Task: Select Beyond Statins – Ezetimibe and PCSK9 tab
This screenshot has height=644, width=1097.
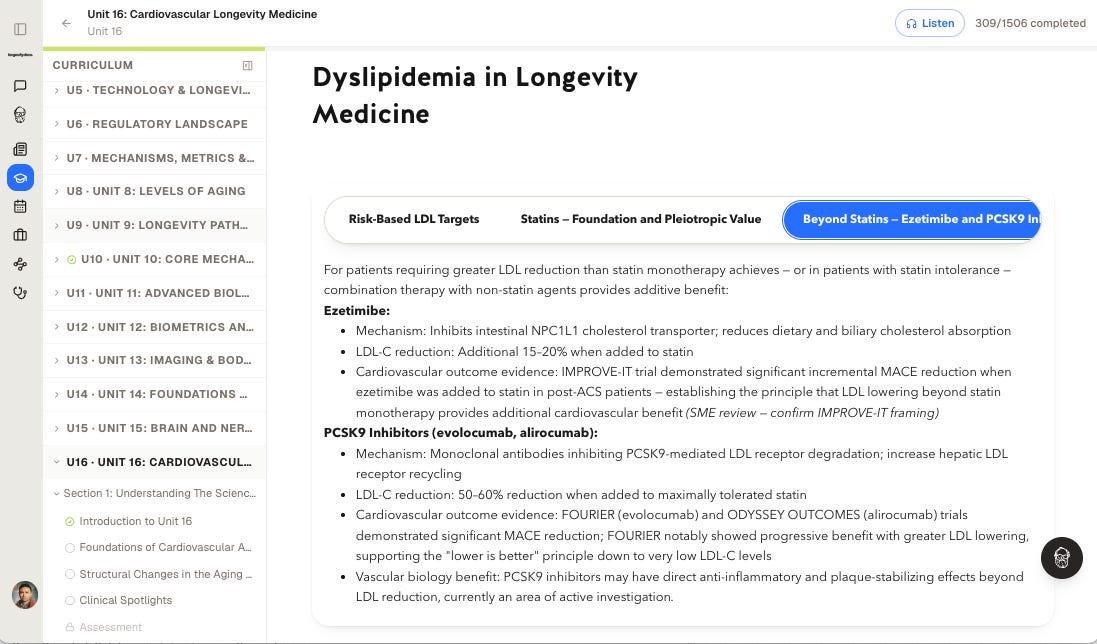Action: coord(911,219)
